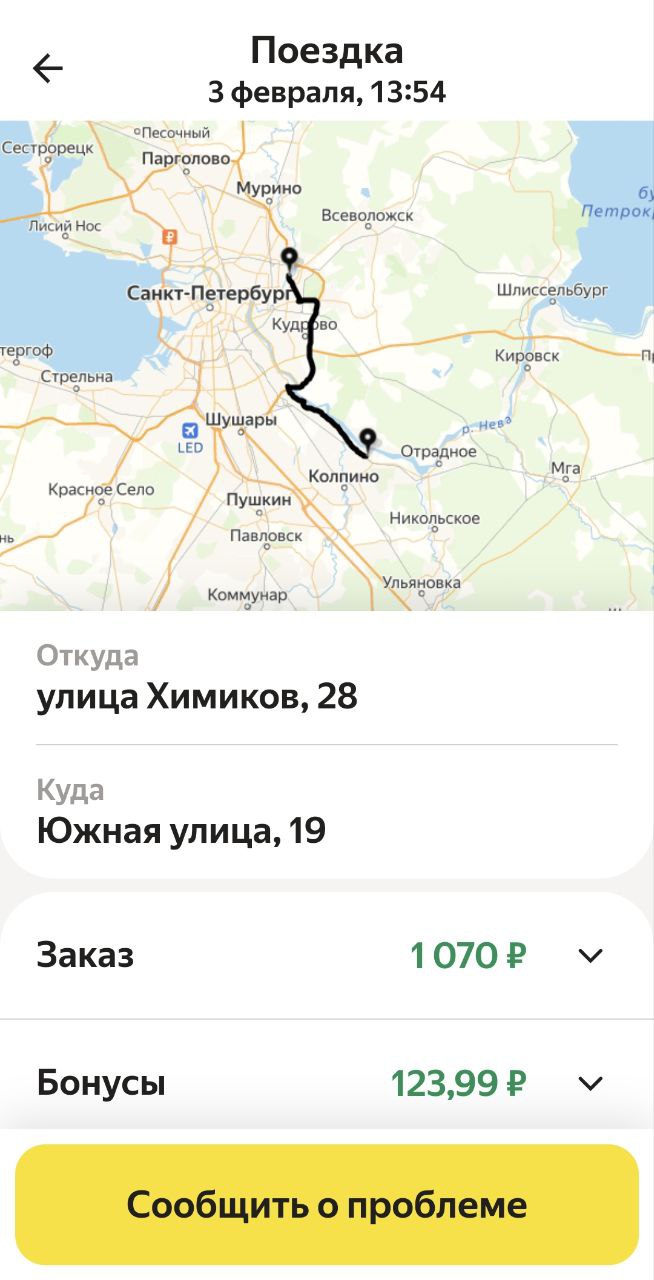Viewport: 654px width, 1280px height.
Task: Expand the Заказ price details
Action: (x=590, y=956)
